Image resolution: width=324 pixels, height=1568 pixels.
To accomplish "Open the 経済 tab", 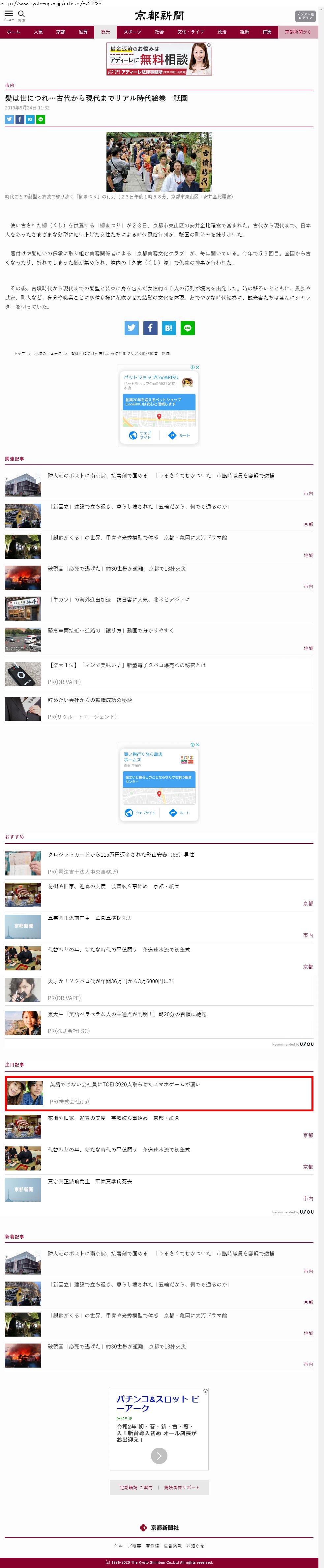I will point(244,32).
